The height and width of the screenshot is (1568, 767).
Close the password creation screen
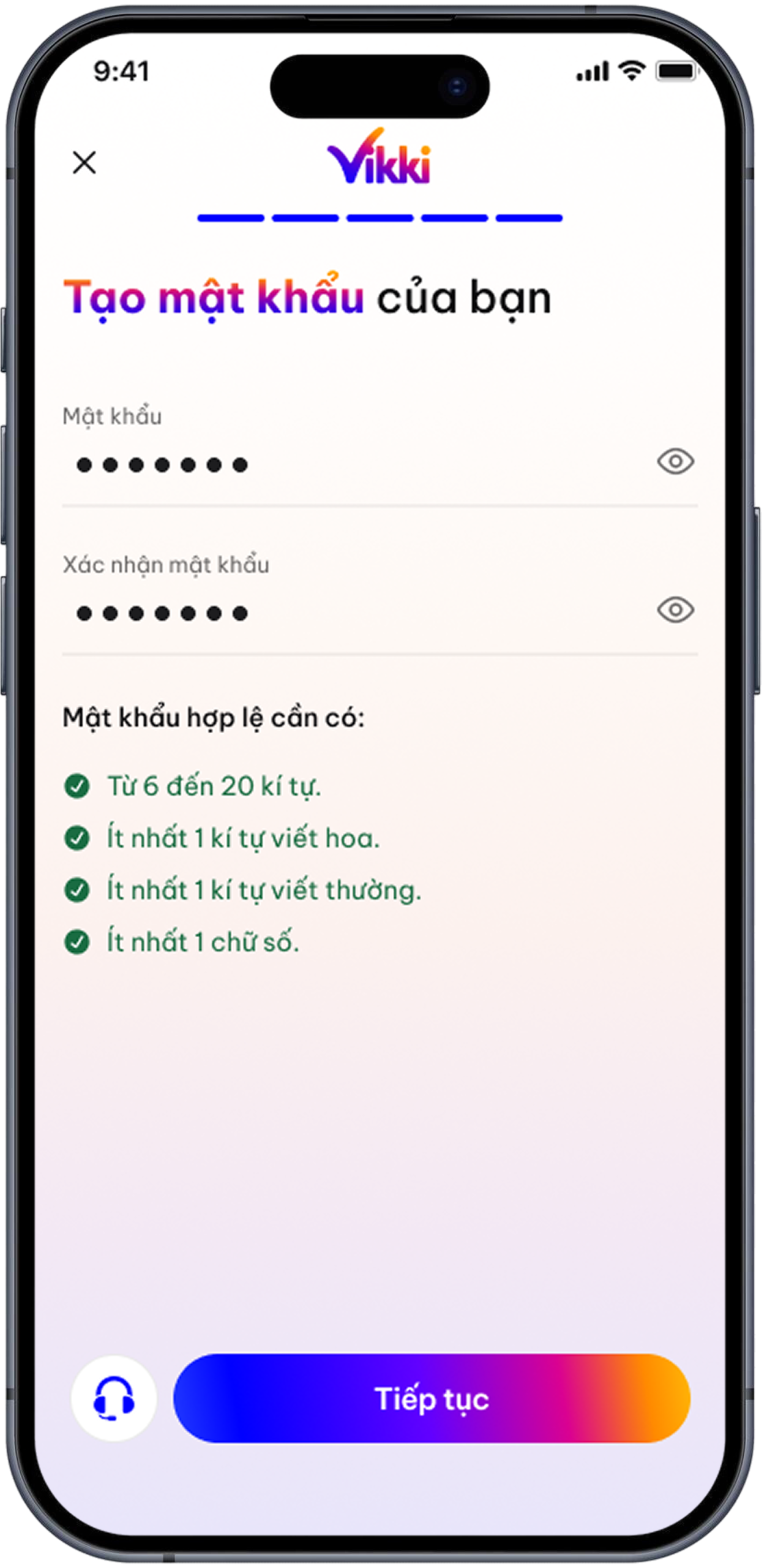pos(84,163)
